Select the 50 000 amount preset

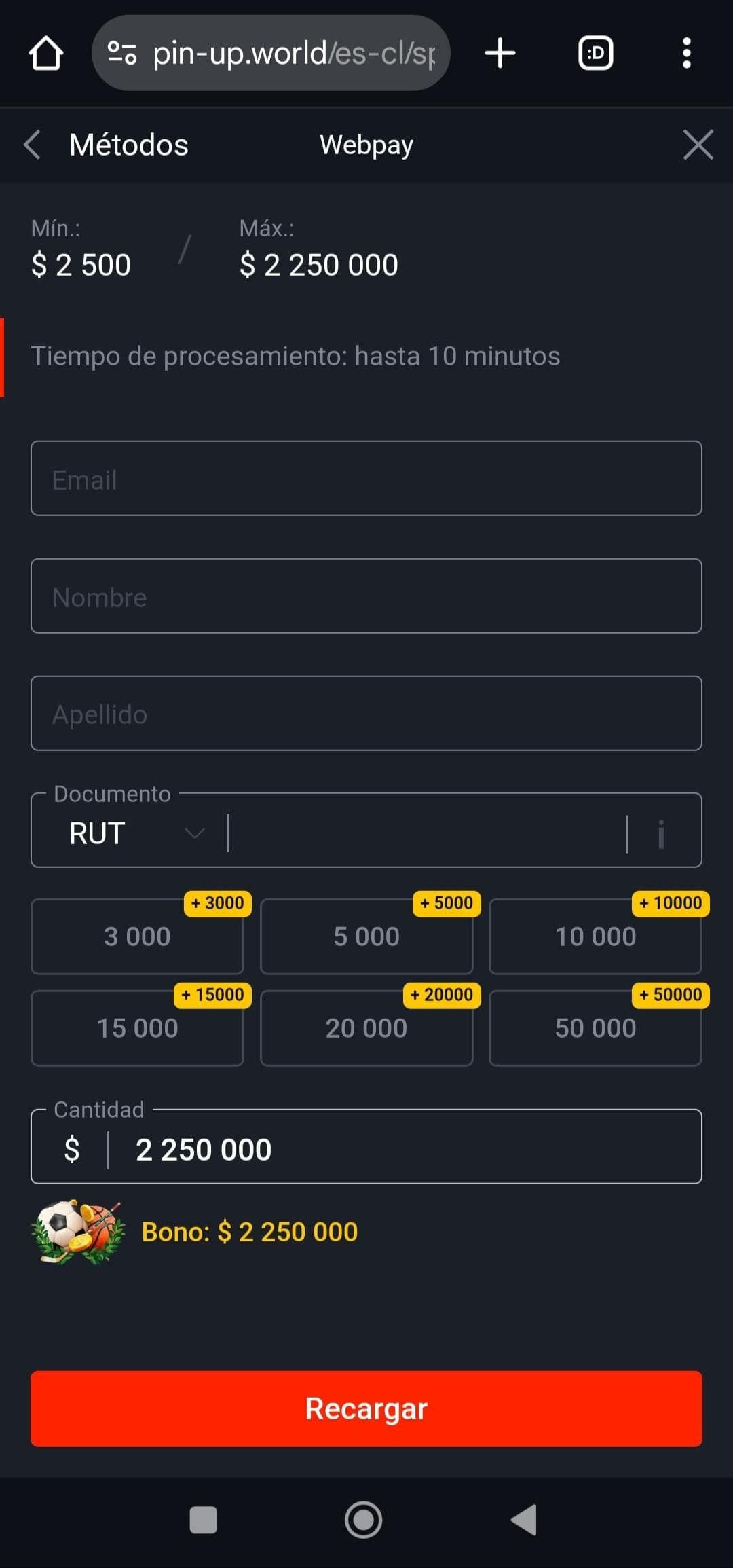(595, 1027)
